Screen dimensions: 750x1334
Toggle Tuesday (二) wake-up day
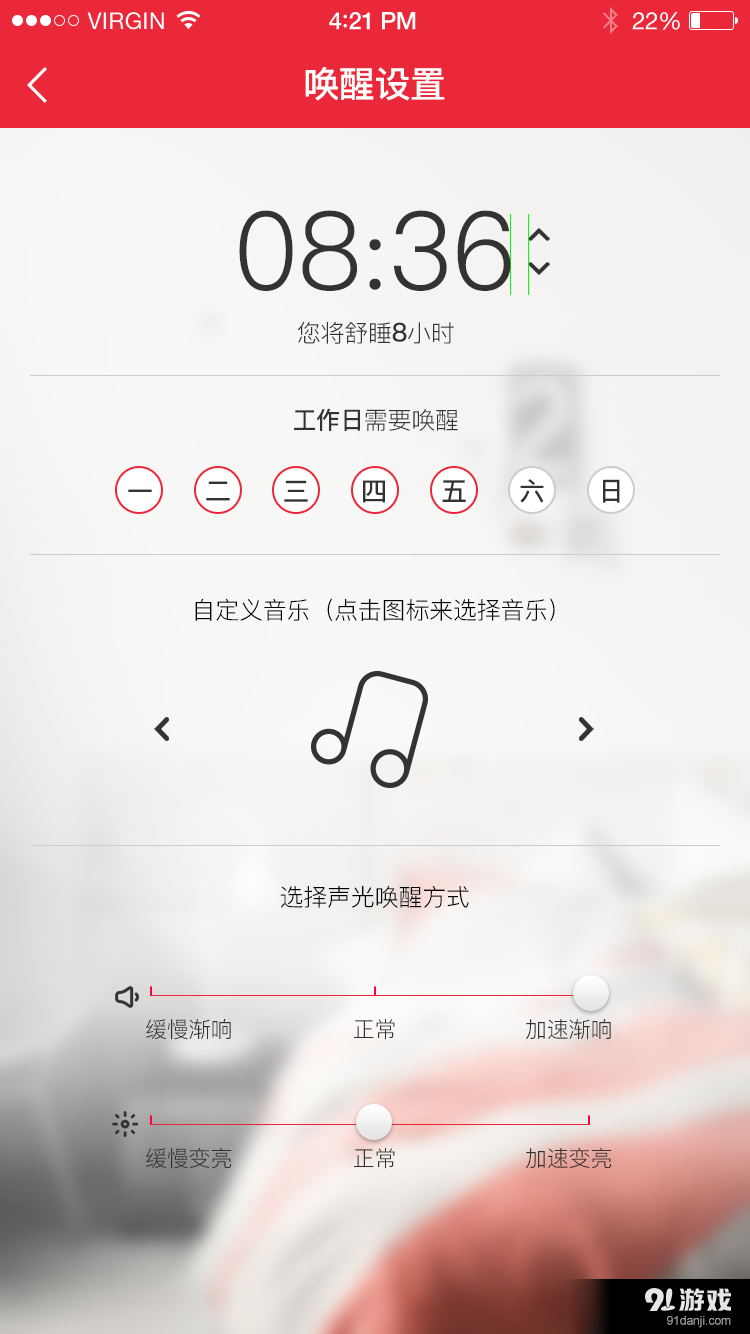218,491
